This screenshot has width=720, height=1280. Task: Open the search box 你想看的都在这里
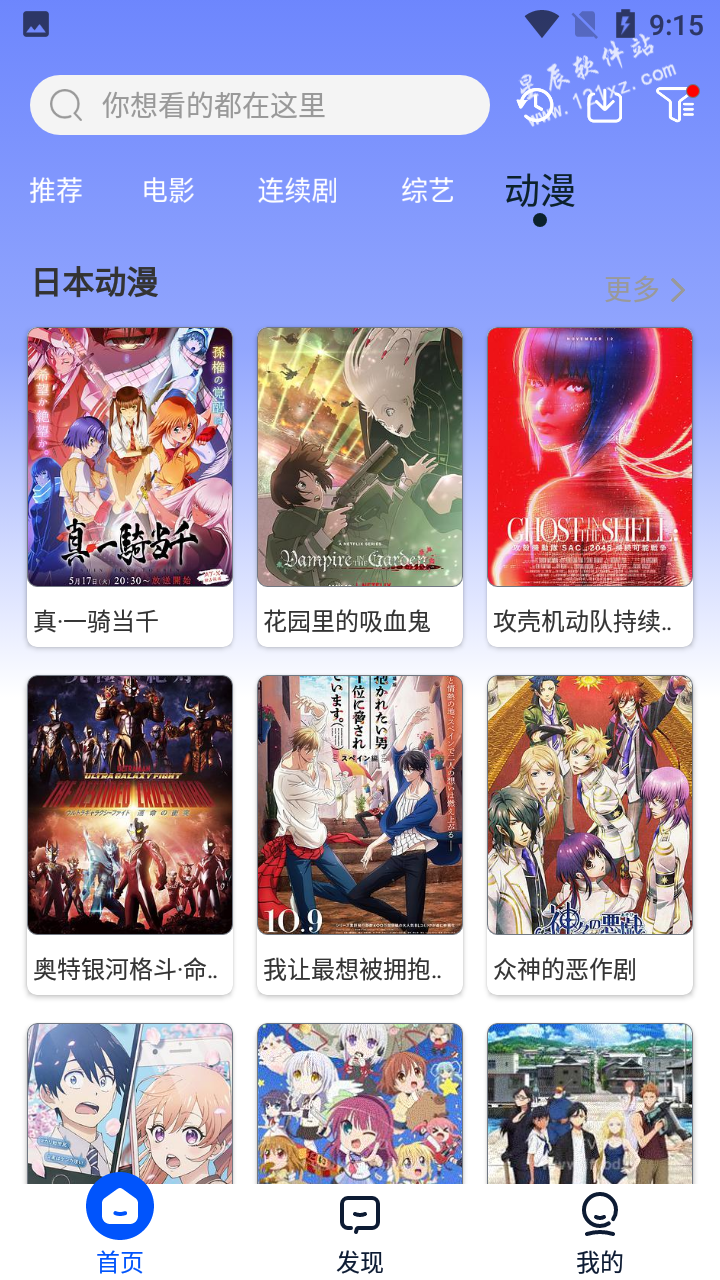point(260,105)
